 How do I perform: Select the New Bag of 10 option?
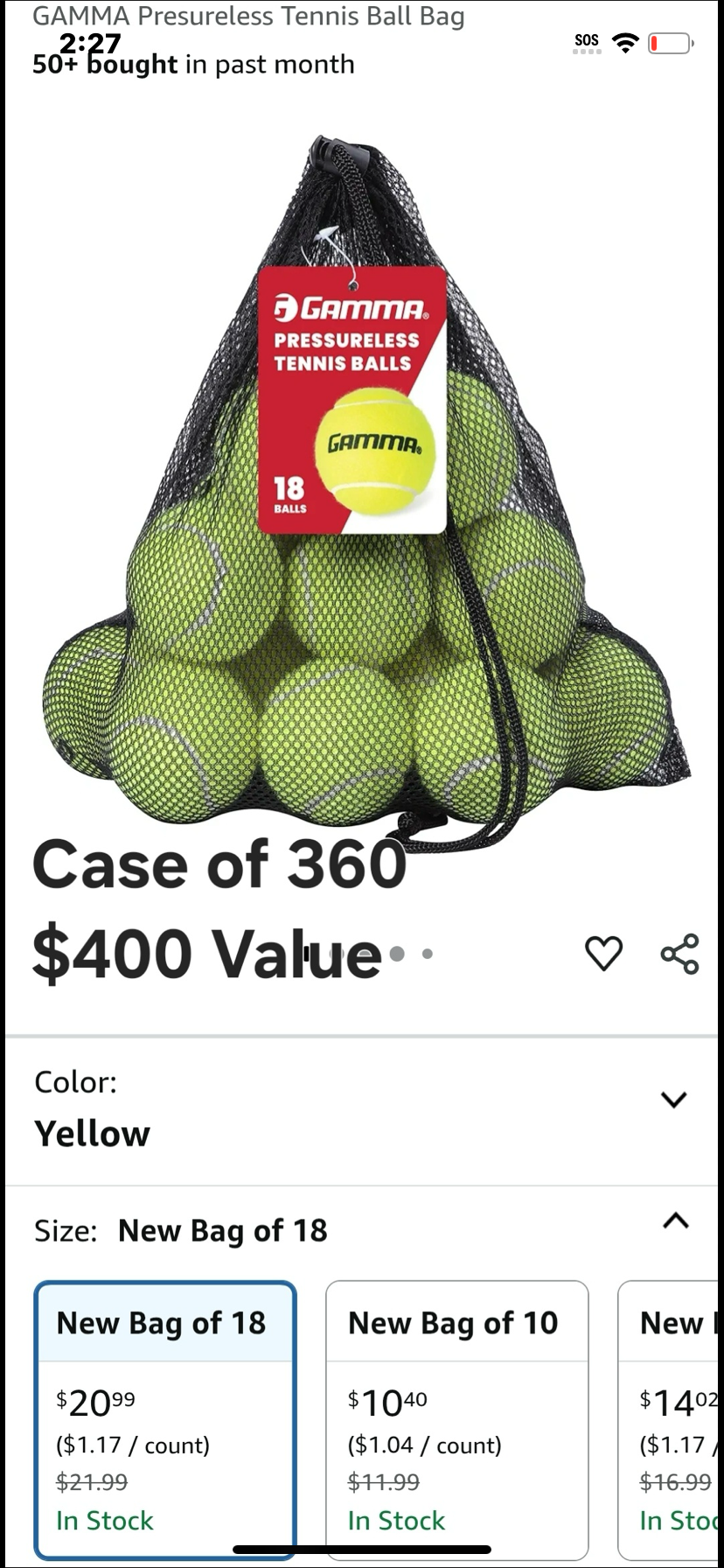coord(457,1419)
